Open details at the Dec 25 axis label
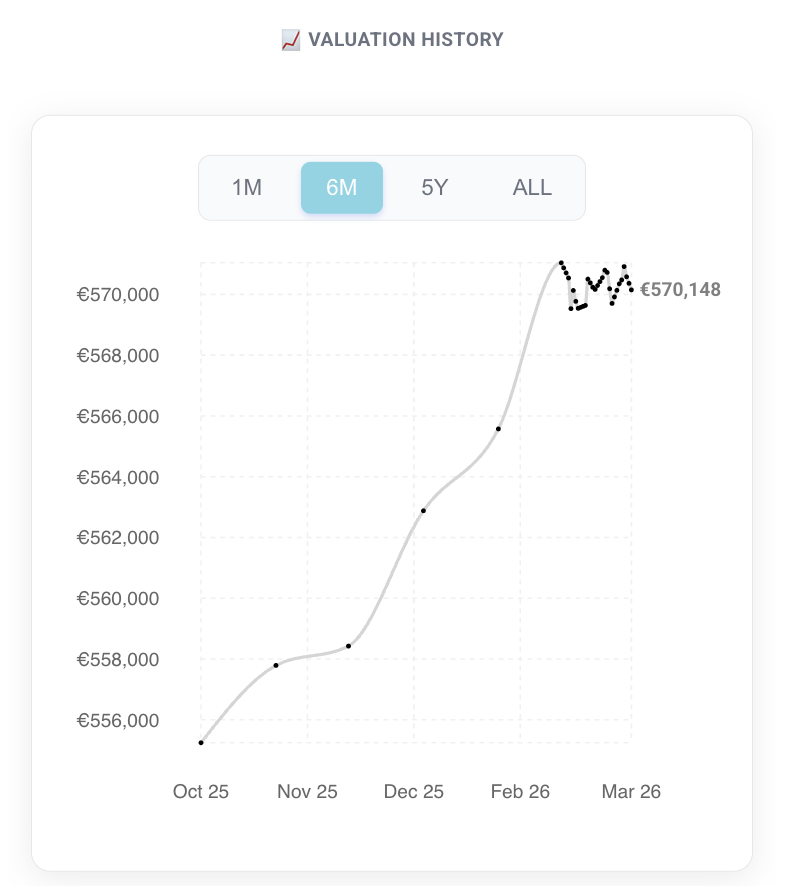The width and height of the screenshot is (786, 886). point(413,791)
